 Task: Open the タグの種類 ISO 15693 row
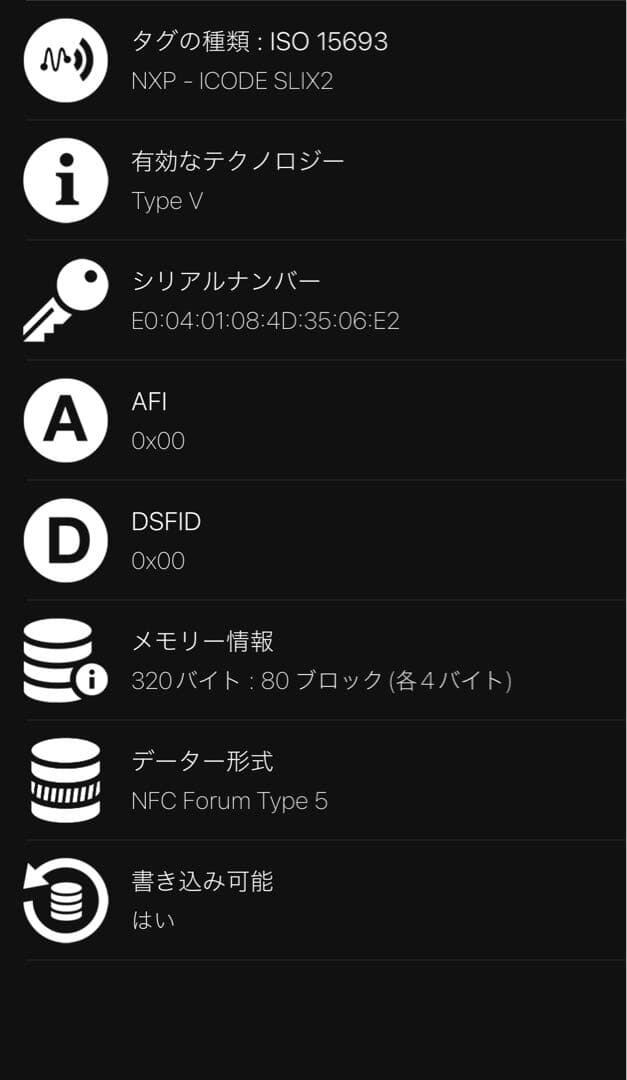coord(313,61)
